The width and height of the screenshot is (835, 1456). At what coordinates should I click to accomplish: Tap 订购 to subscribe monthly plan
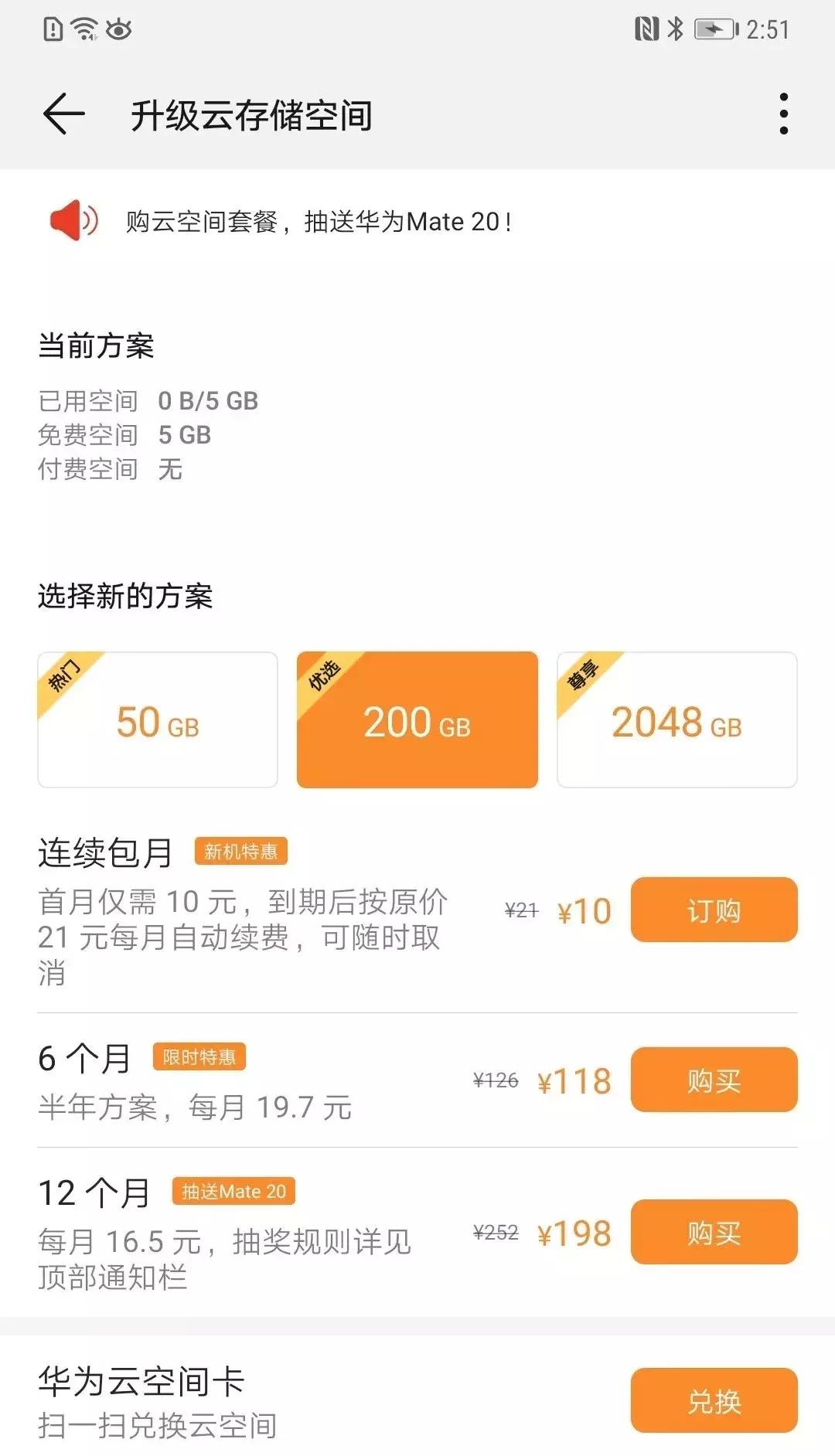(x=713, y=911)
